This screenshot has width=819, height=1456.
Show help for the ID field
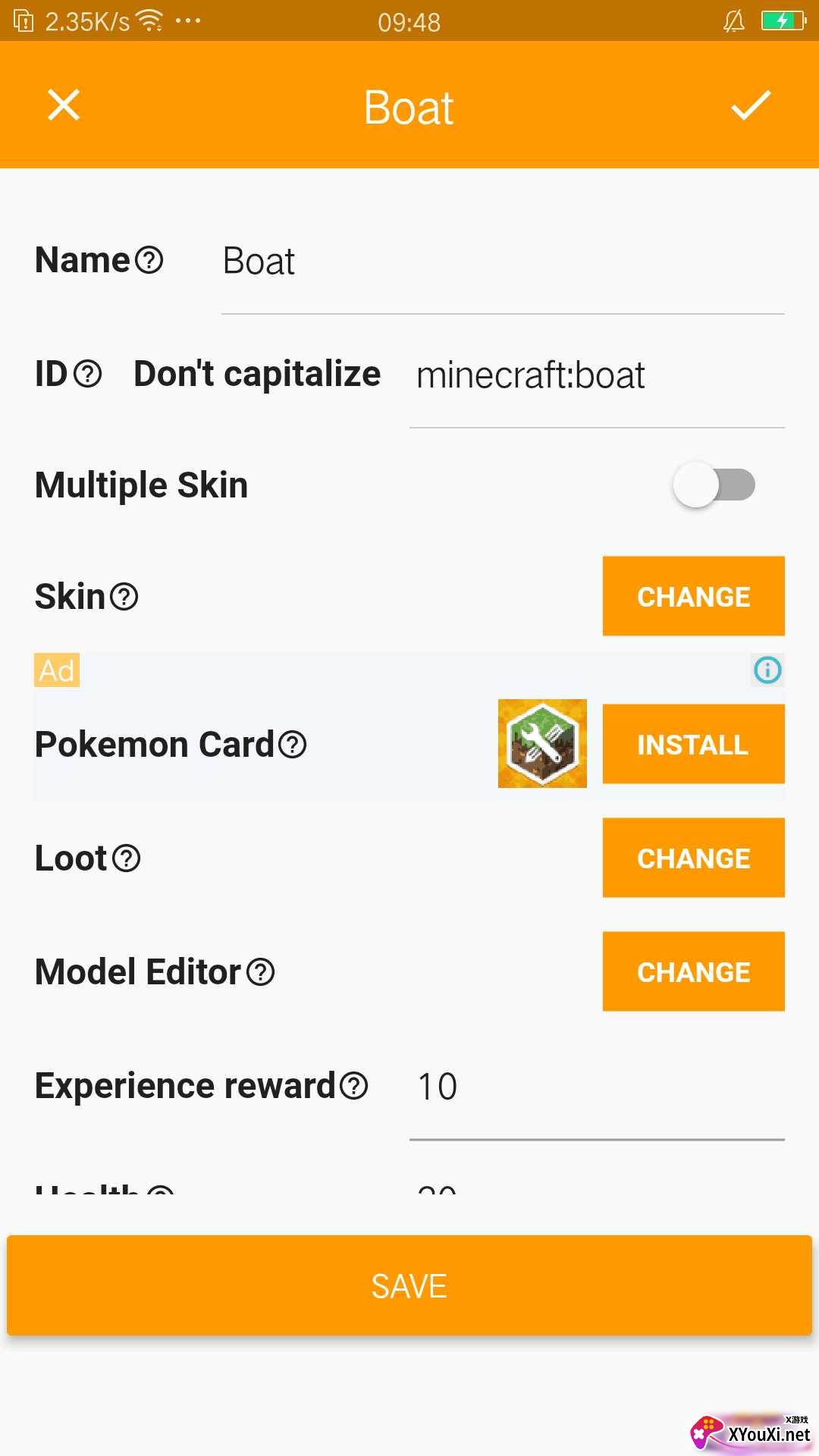(88, 374)
